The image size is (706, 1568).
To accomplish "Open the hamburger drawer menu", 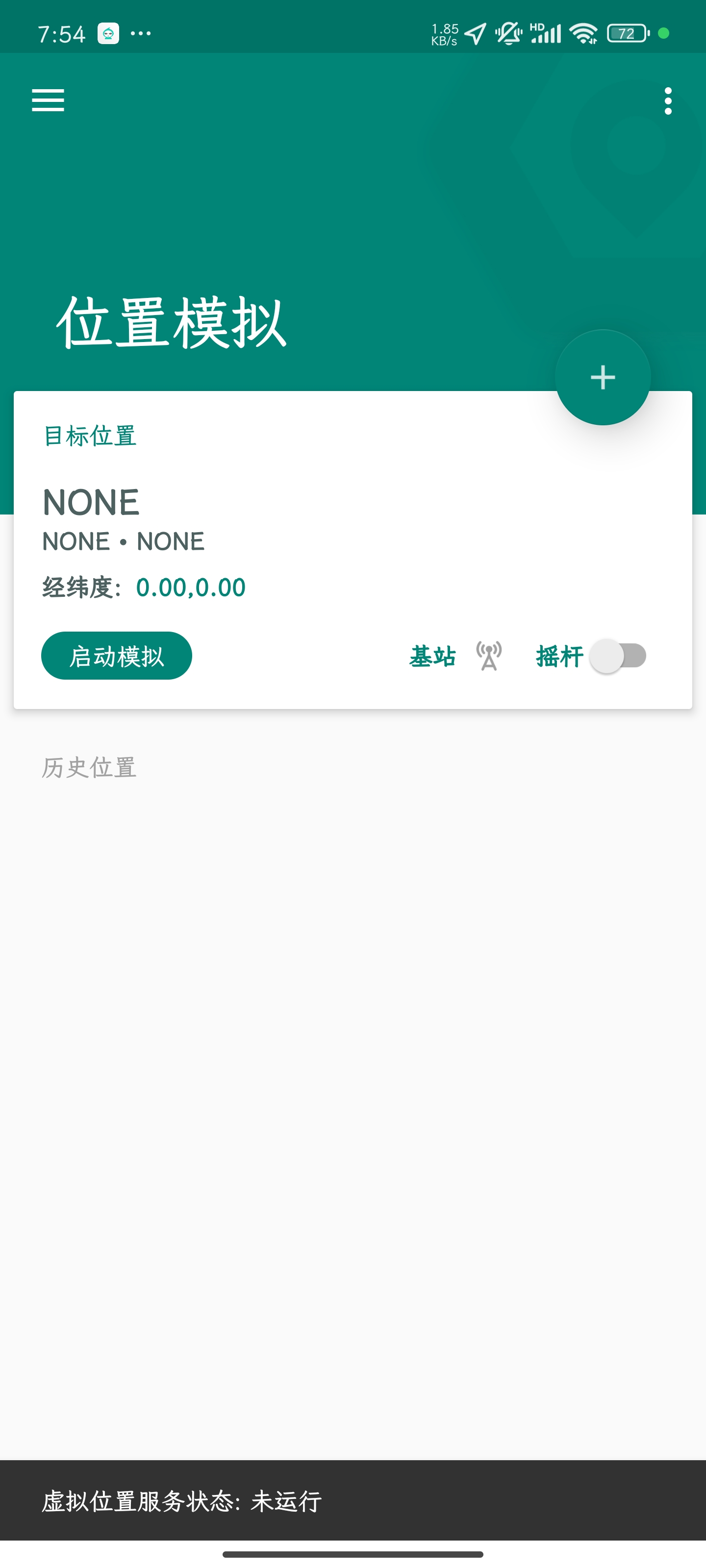I will pos(48,100).
